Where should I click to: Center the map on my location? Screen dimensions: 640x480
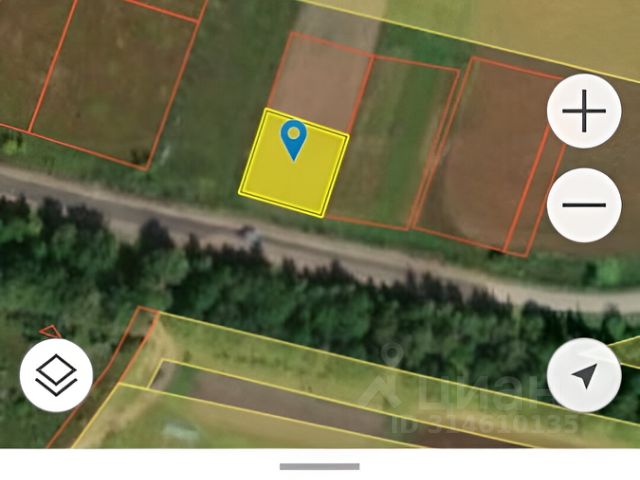(584, 375)
